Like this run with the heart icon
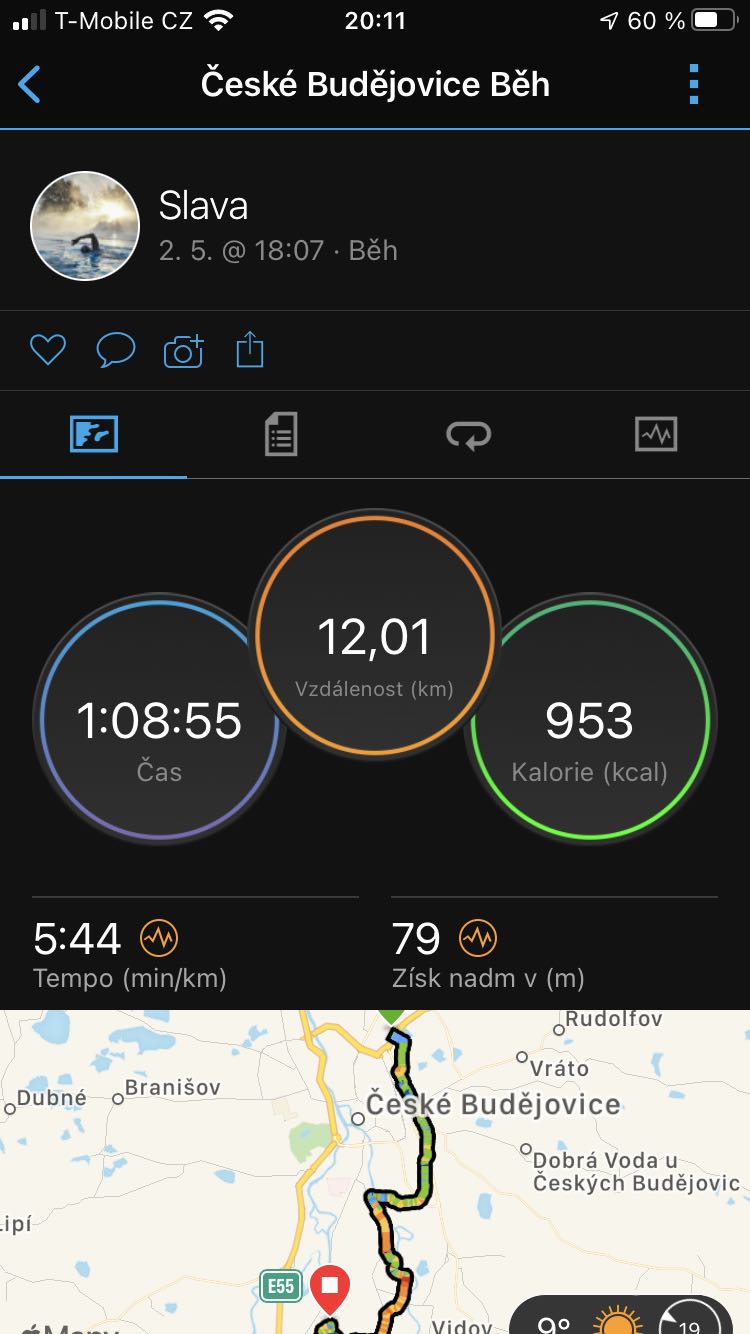Screen dimensions: 750x1334 [47, 350]
